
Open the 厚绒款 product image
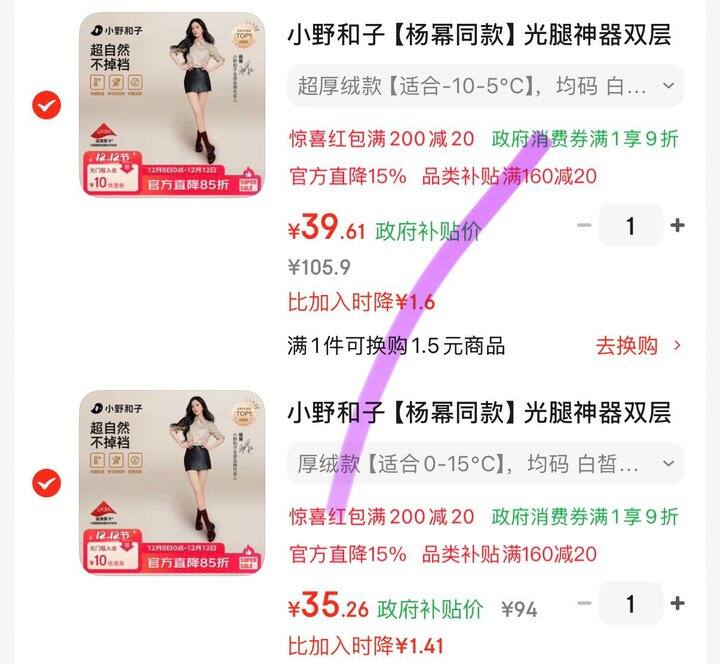[x=172, y=483]
